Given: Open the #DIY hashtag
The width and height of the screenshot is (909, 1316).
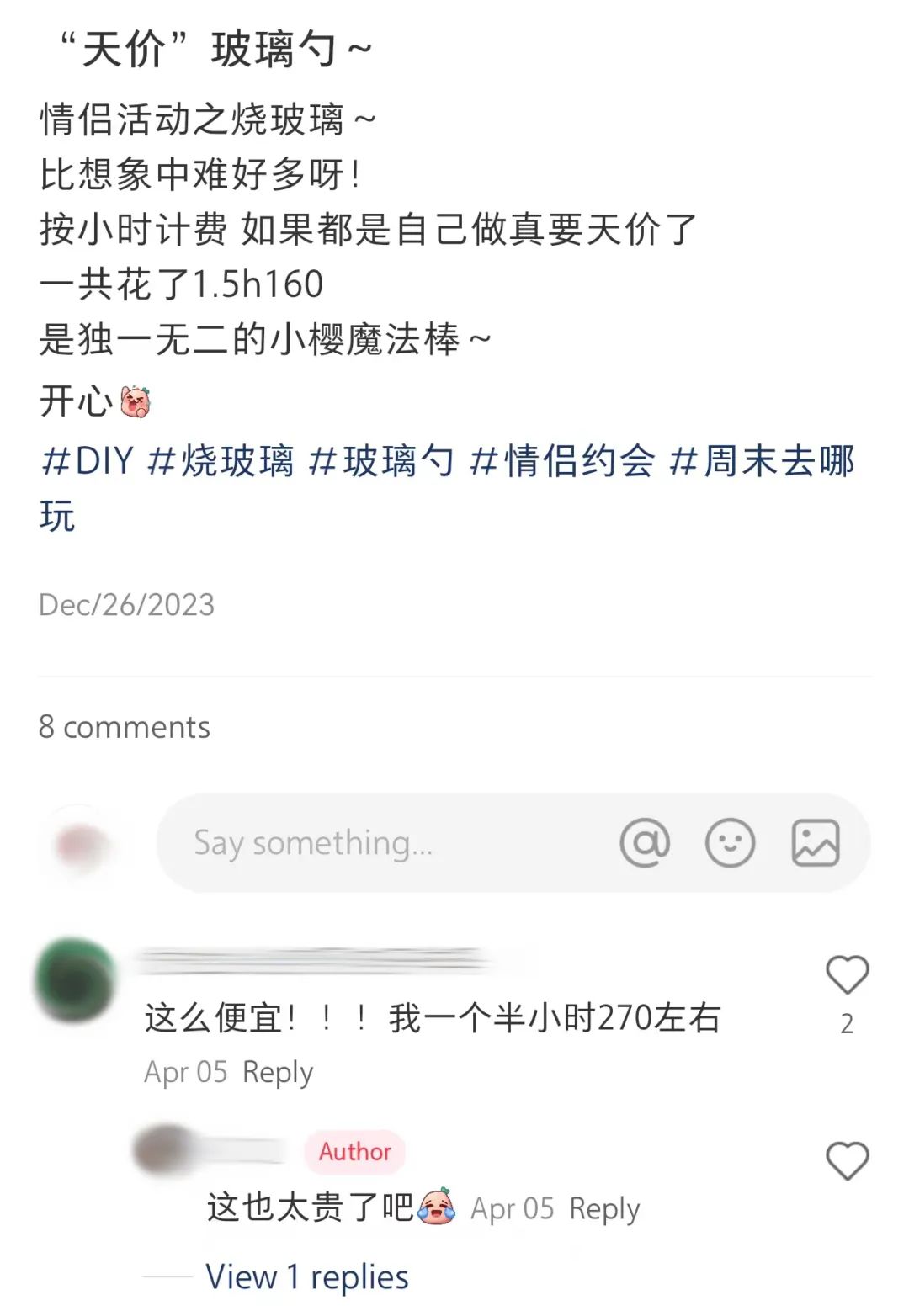Looking at the screenshot, I should [88, 461].
